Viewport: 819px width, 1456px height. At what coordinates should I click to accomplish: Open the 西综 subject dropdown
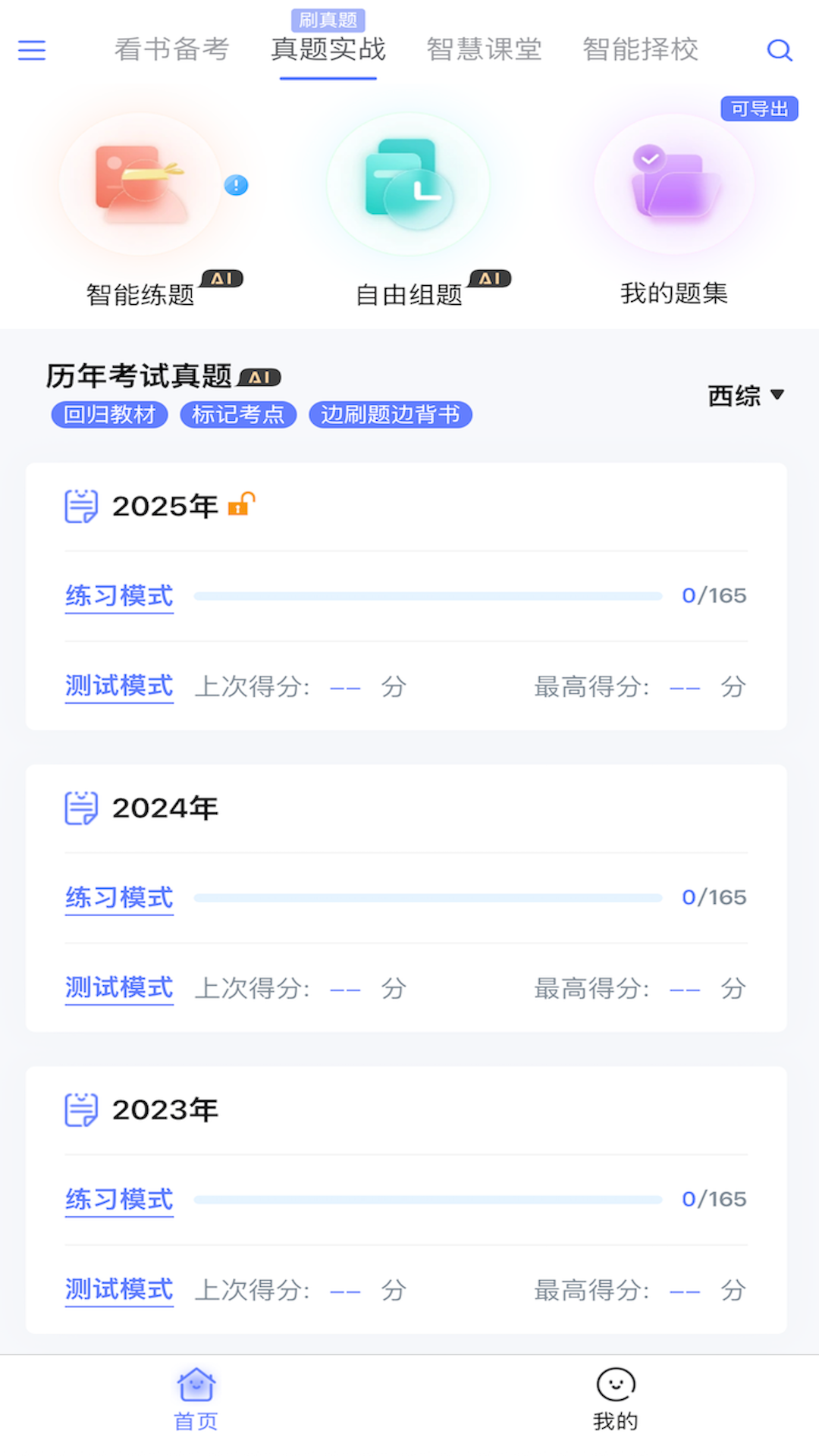click(745, 395)
